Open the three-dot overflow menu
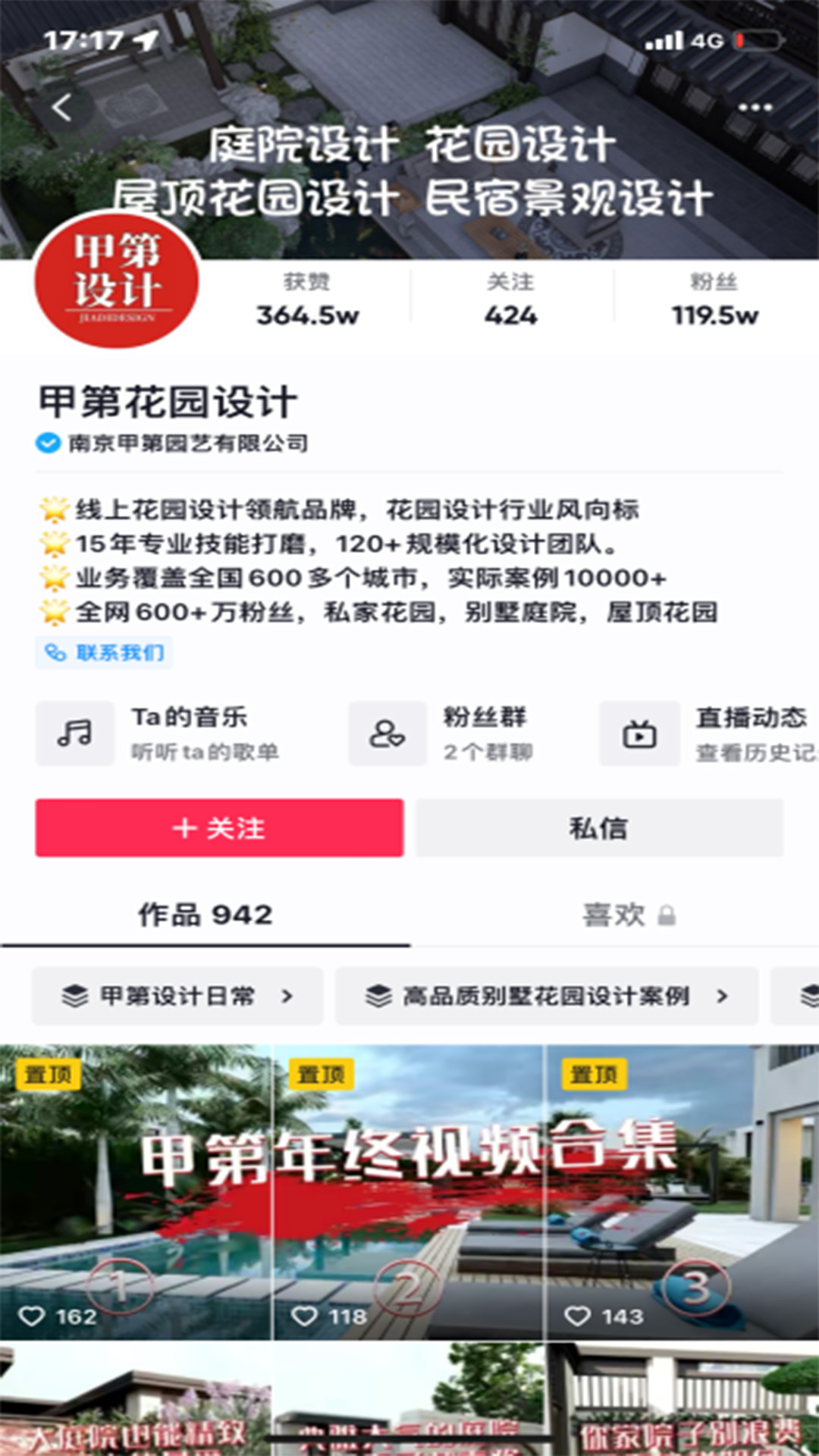Image resolution: width=819 pixels, height=1456 pixels. [755, 108]
